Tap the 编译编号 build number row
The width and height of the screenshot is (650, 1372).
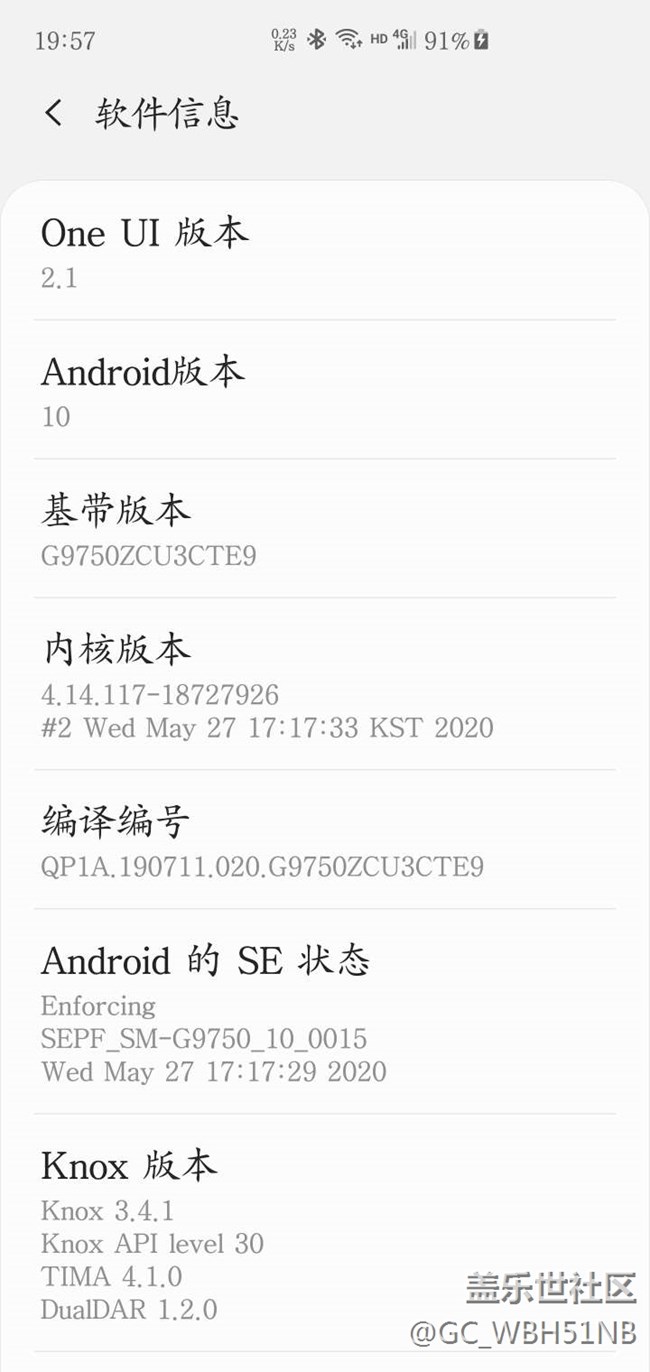click(x=325, y=840)
